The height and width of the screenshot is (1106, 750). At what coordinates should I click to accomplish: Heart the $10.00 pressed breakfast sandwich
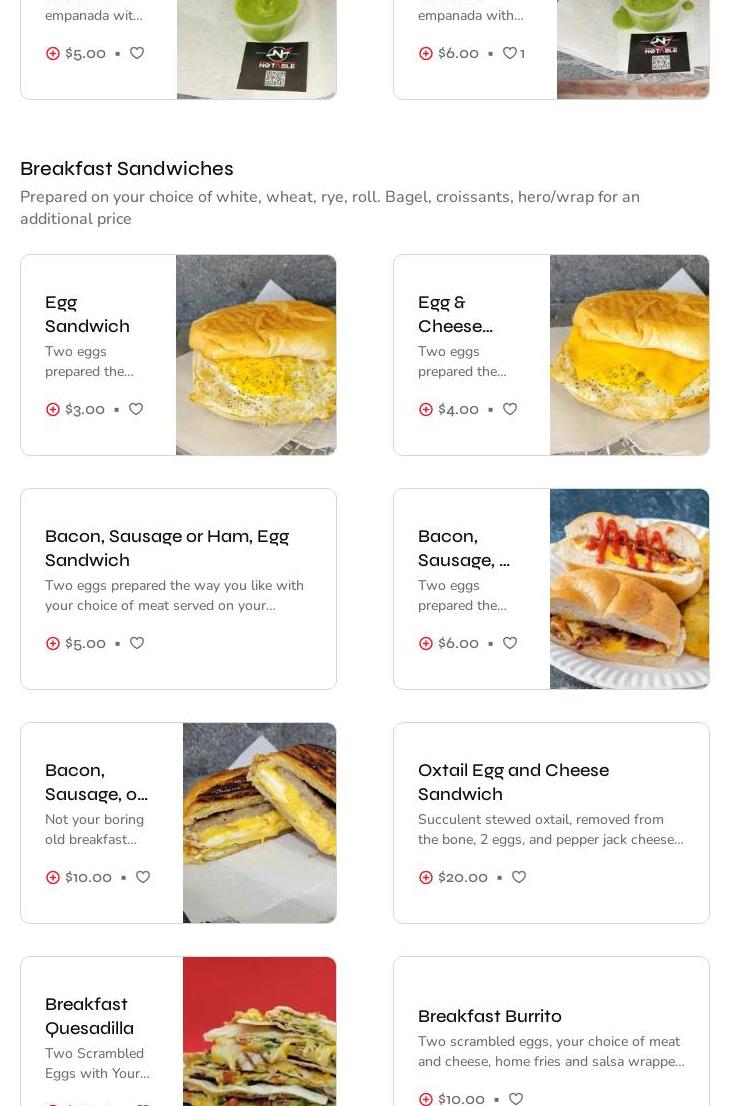[x=143, y=877]
